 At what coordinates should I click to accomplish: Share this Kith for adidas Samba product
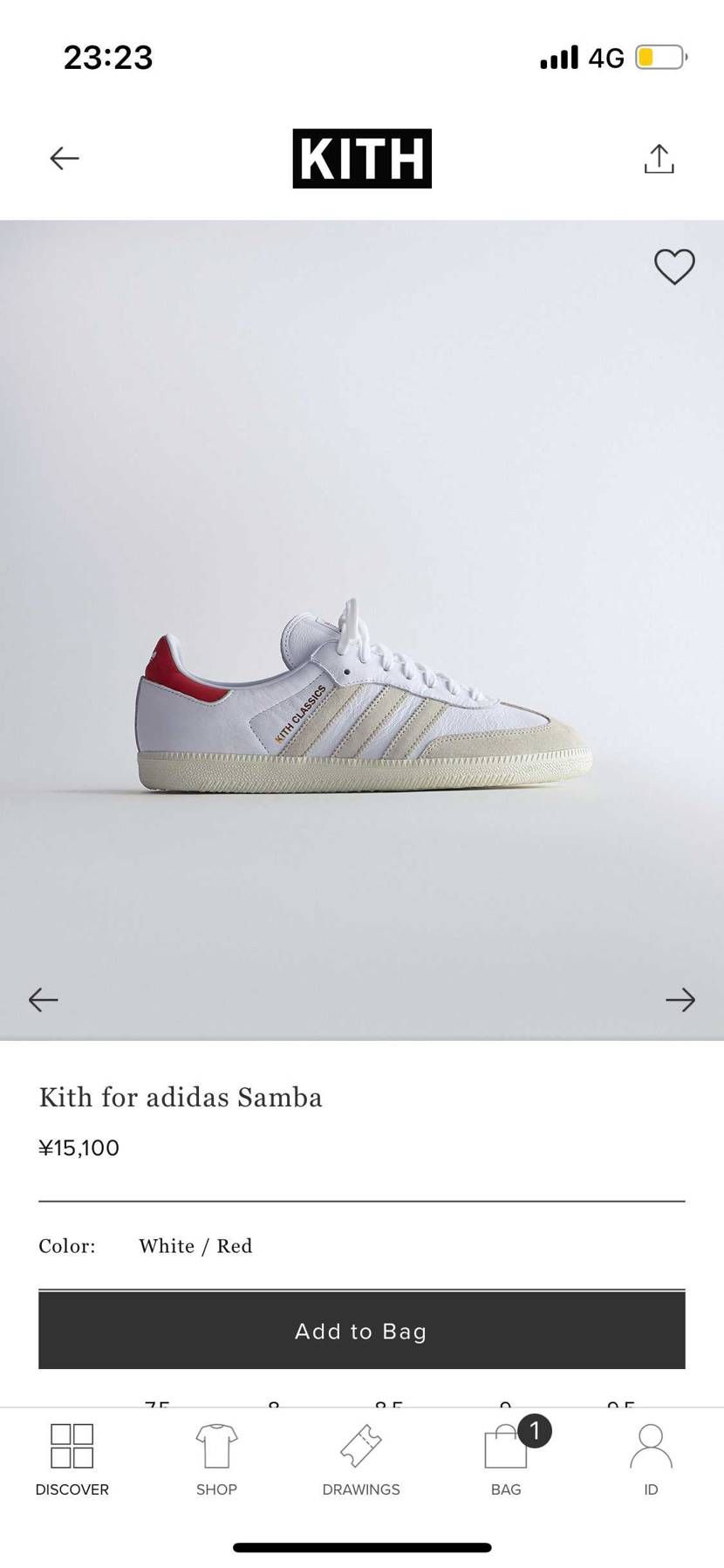point(659,159)
